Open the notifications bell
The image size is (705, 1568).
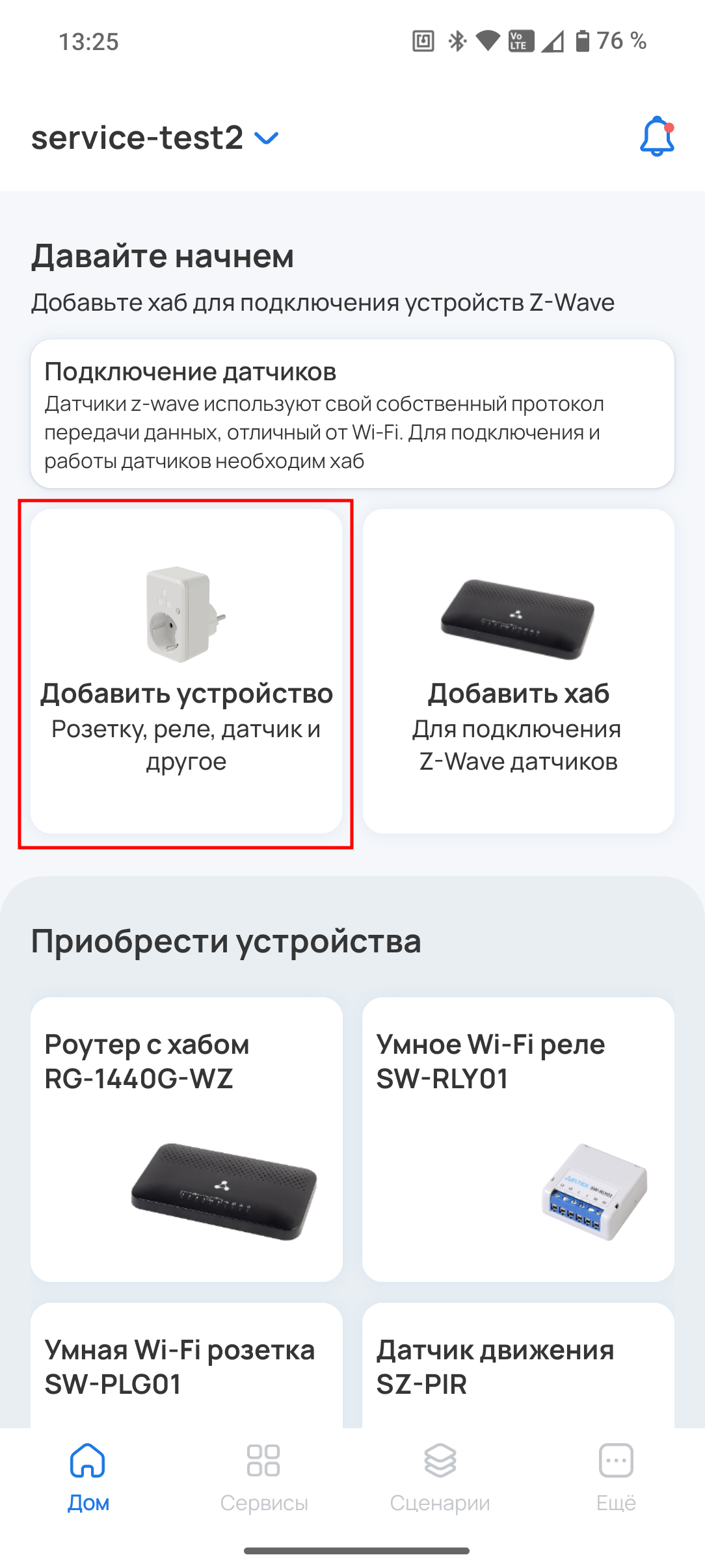tap(657, 137)
